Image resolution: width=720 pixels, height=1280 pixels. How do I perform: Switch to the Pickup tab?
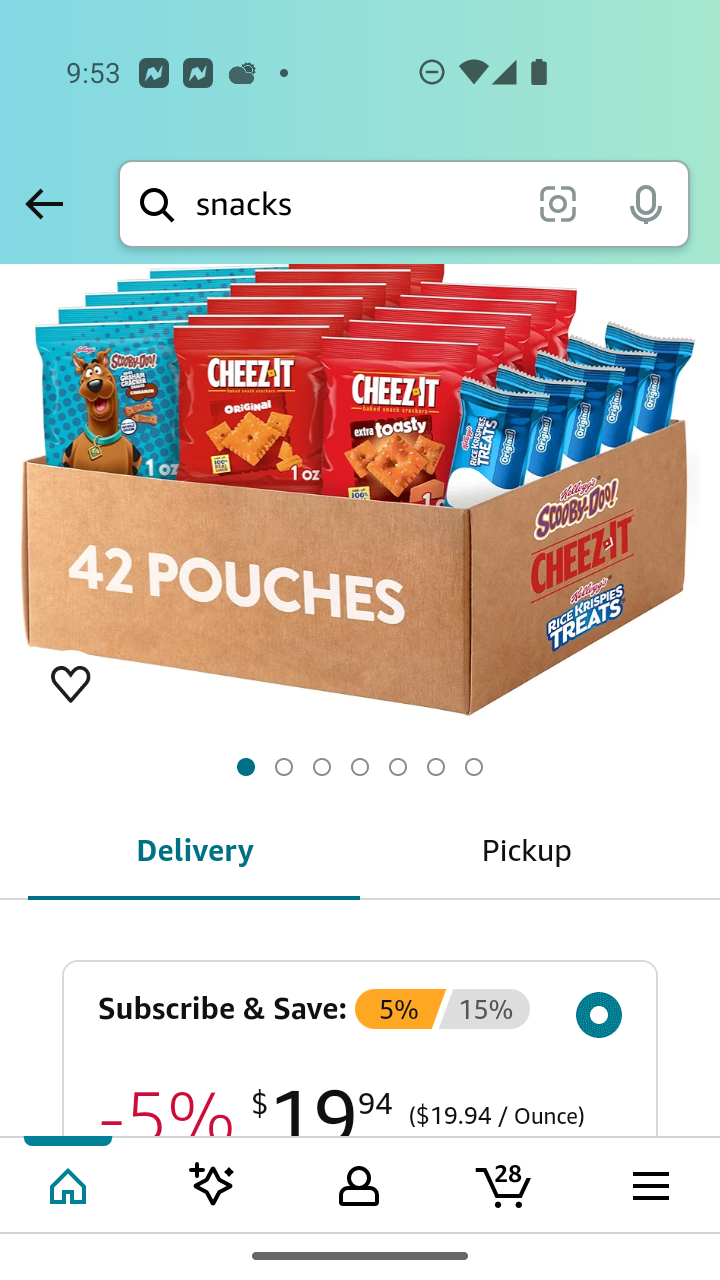(x=527, y=851)
